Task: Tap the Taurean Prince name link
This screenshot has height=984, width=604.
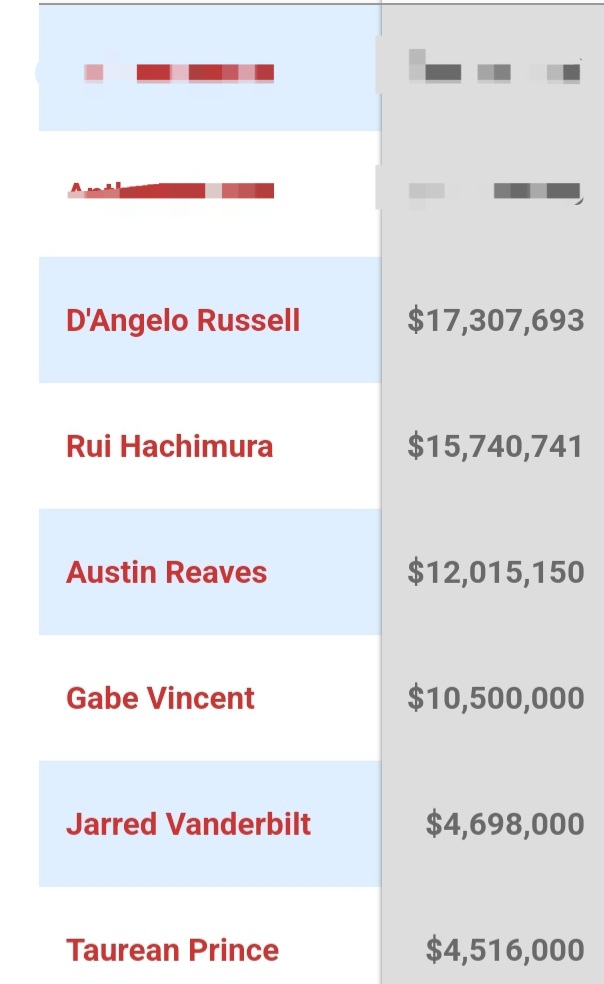Action: click(x=172, y=950)
